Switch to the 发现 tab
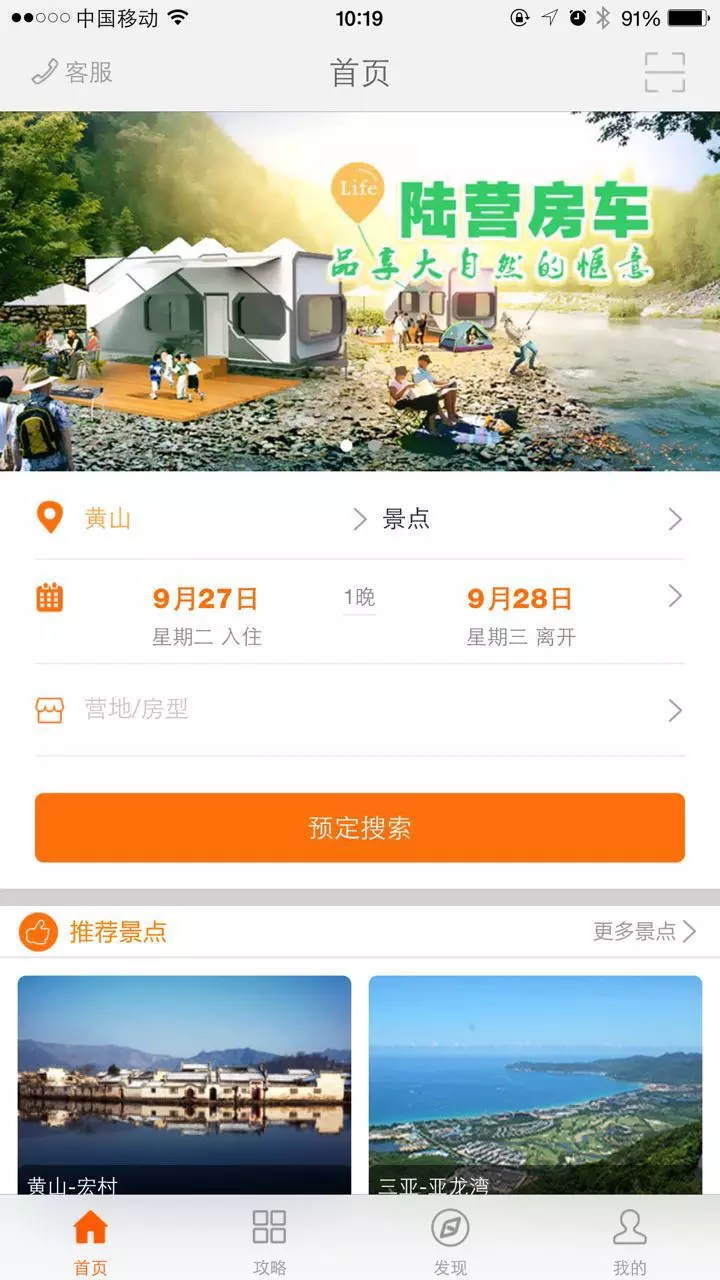 coord(450,1240)
